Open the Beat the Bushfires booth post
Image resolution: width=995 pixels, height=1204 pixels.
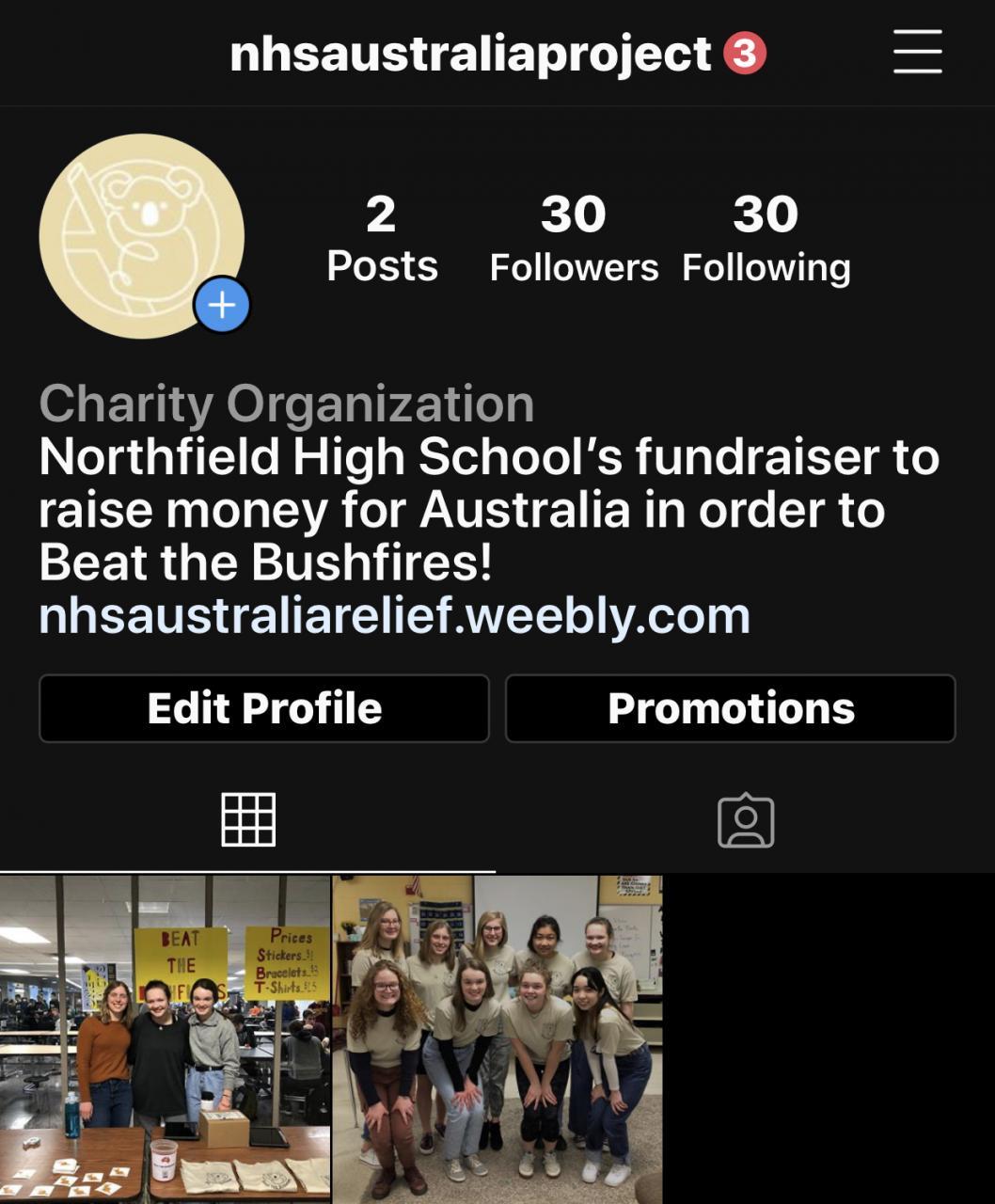[165, 1039]
